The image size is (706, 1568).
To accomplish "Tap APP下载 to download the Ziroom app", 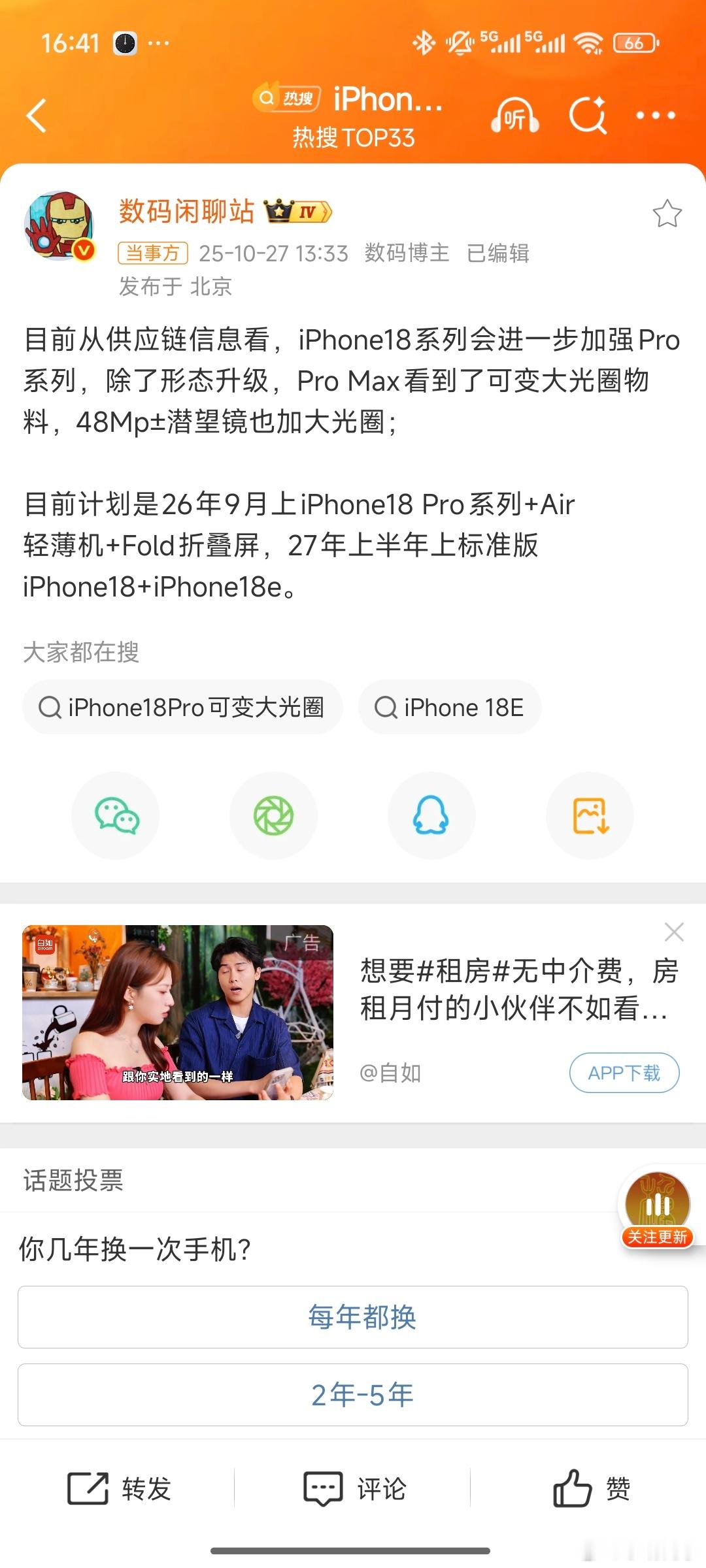I will [624, 1072].
